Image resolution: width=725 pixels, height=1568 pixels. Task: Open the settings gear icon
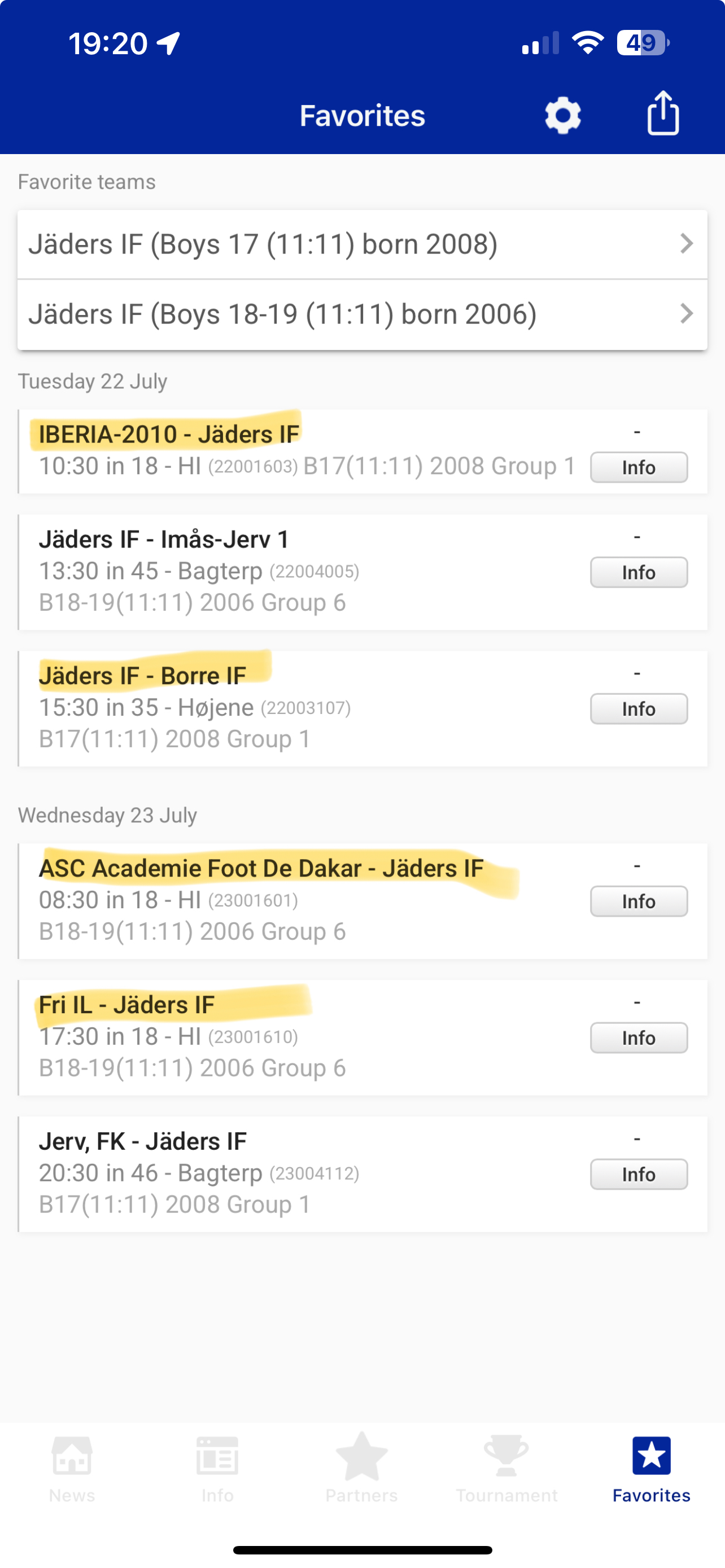pos(562,115)
